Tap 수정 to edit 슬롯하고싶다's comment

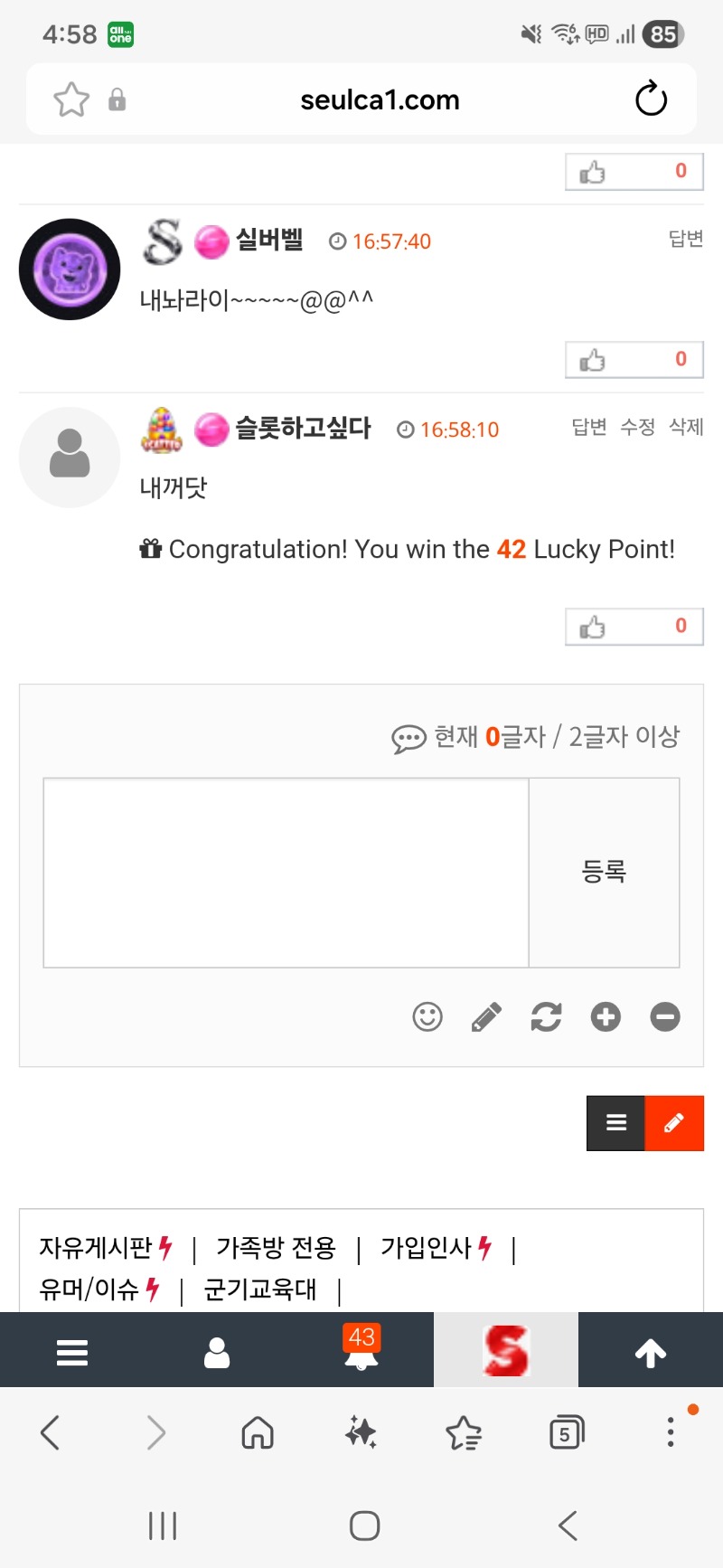point(637,427)
